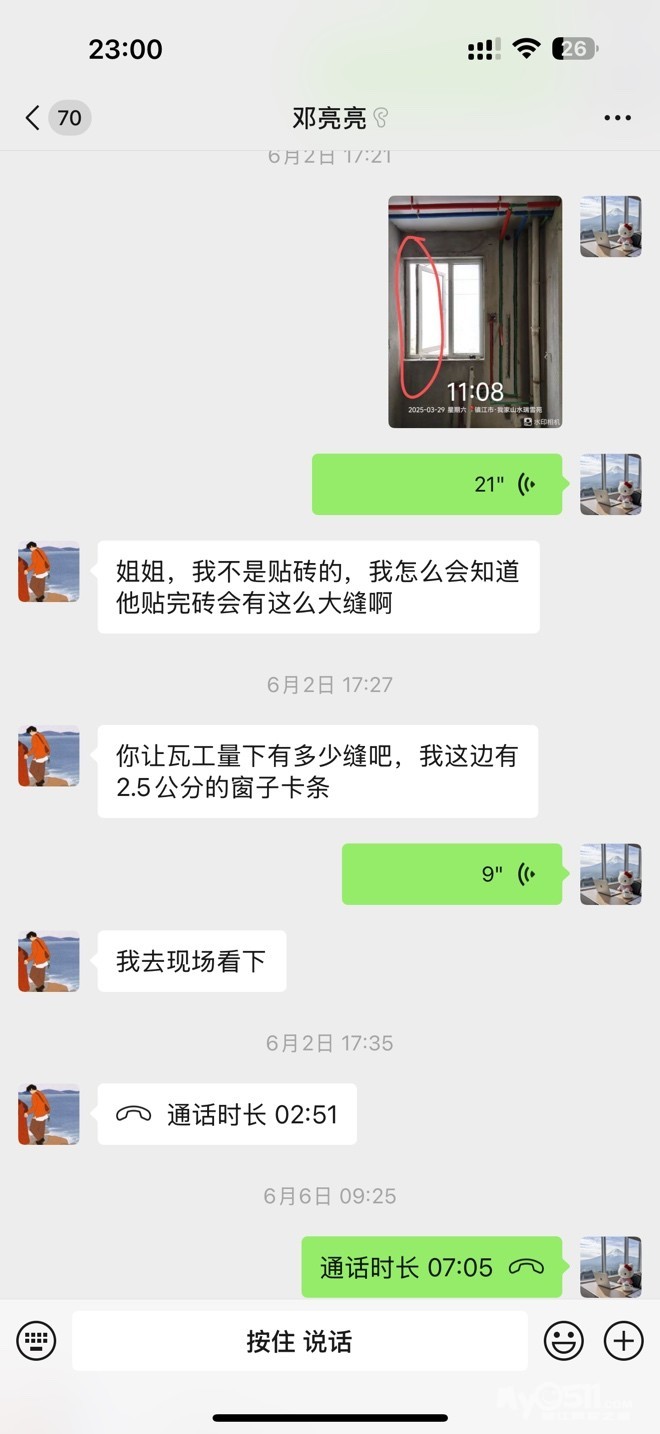Screen dimensions: 660x1434
Task: Call back from the 02:51 call record
Action: [227, 1114]
